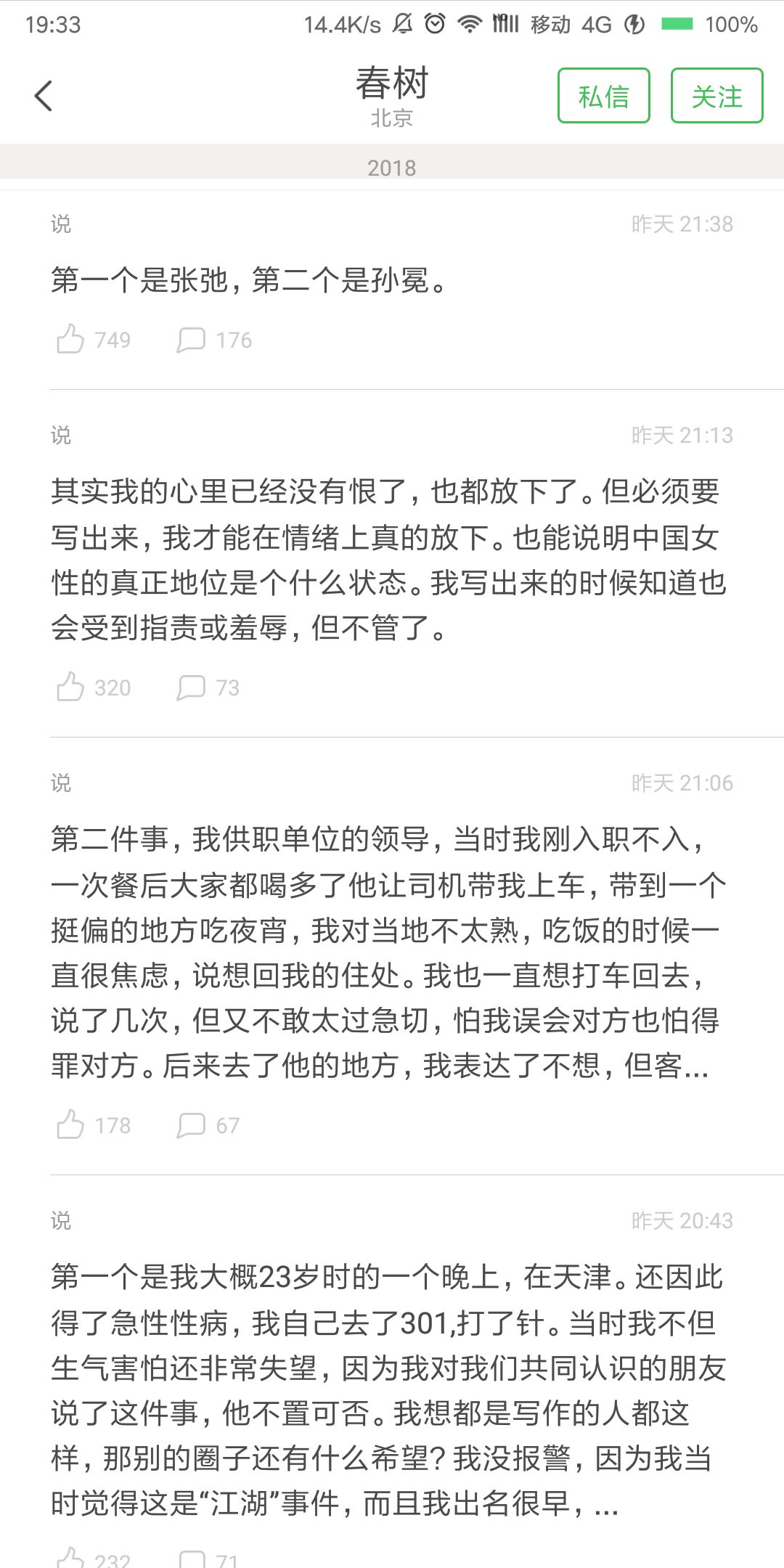Go back using the top-left arrow
Viewport: 784px width, 1568px height.
[x=44, y=96]
